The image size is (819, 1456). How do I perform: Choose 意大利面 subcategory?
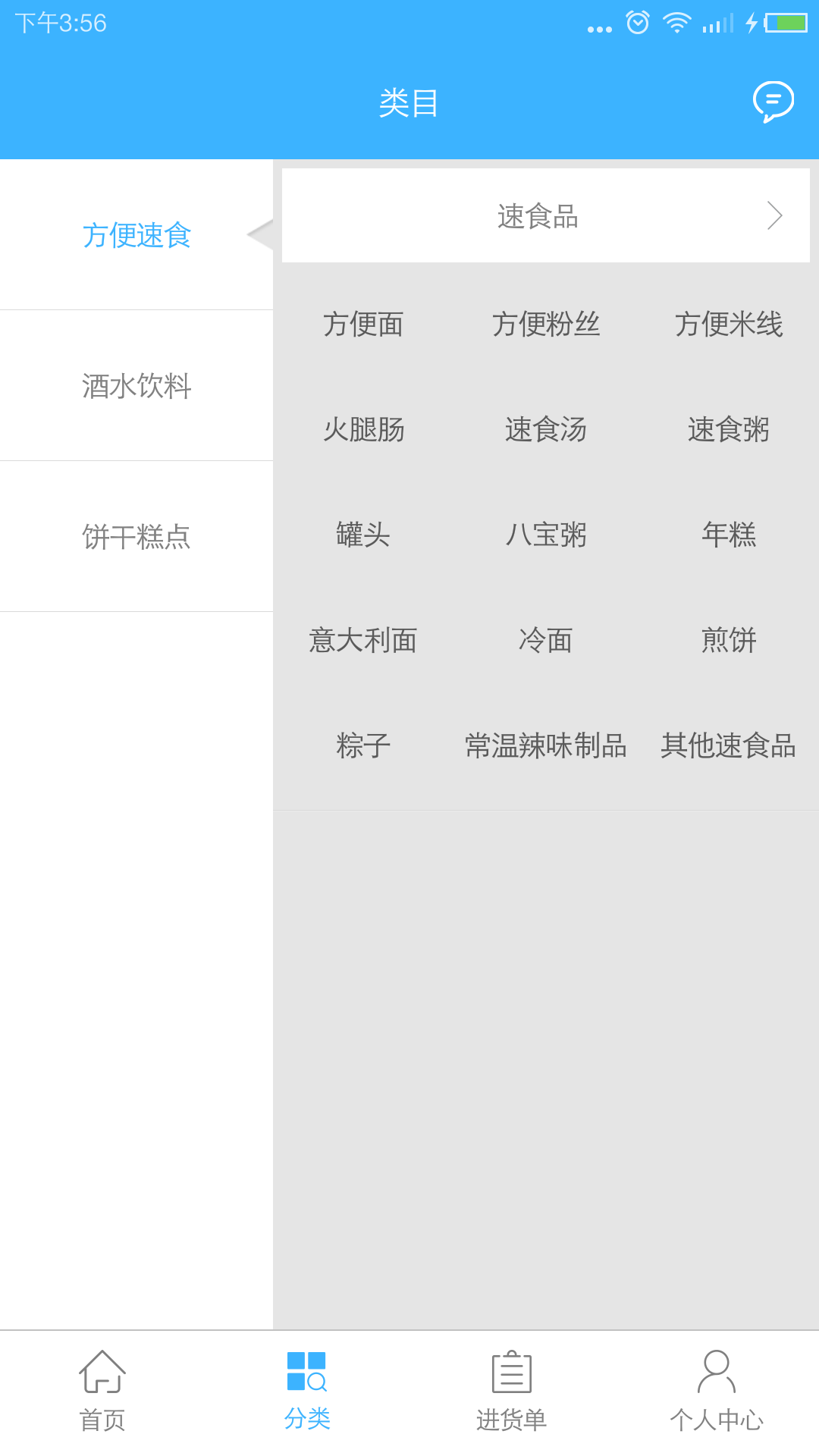pos(363,641)
